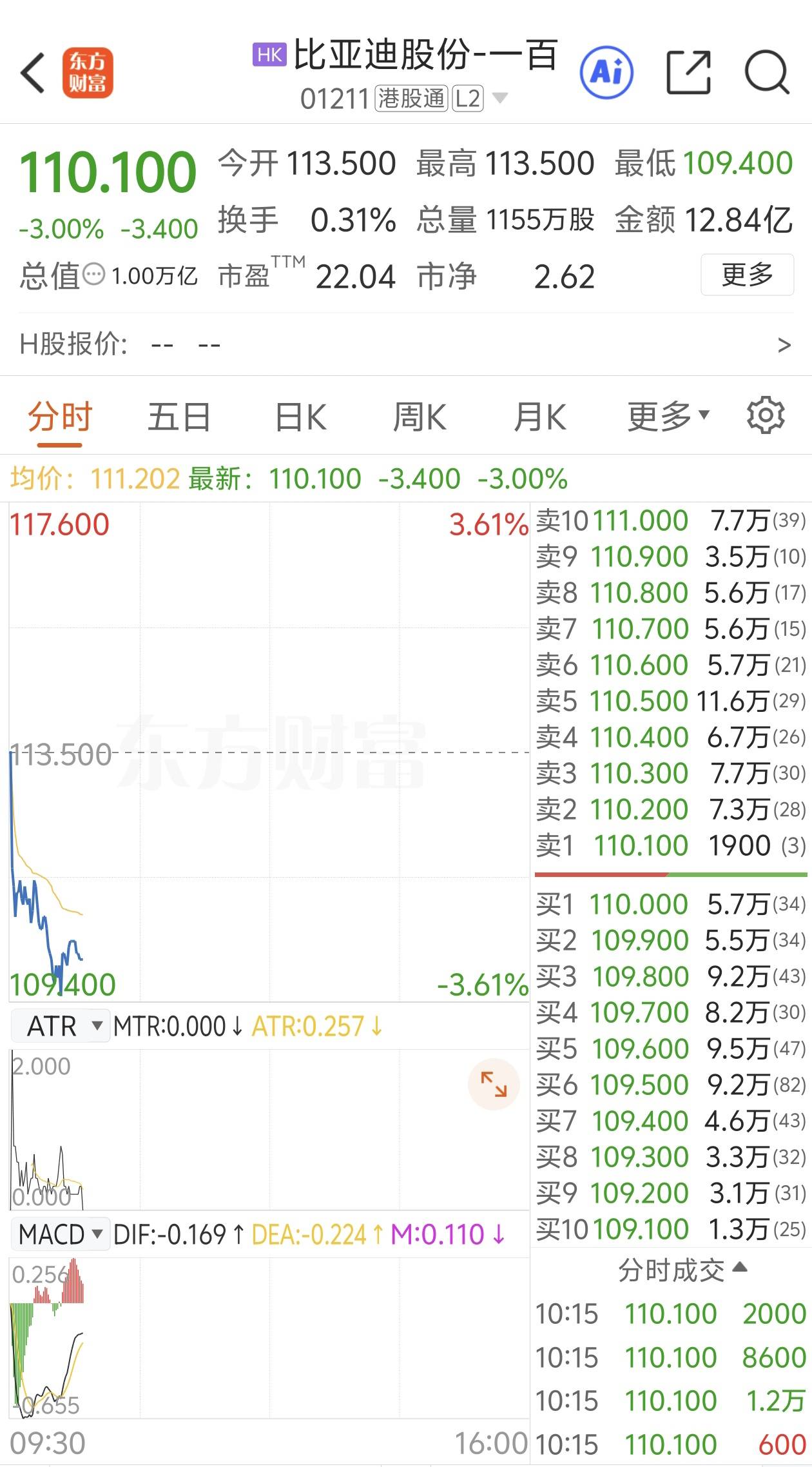Switch to the 日K chart tab

tap(300, 417)
